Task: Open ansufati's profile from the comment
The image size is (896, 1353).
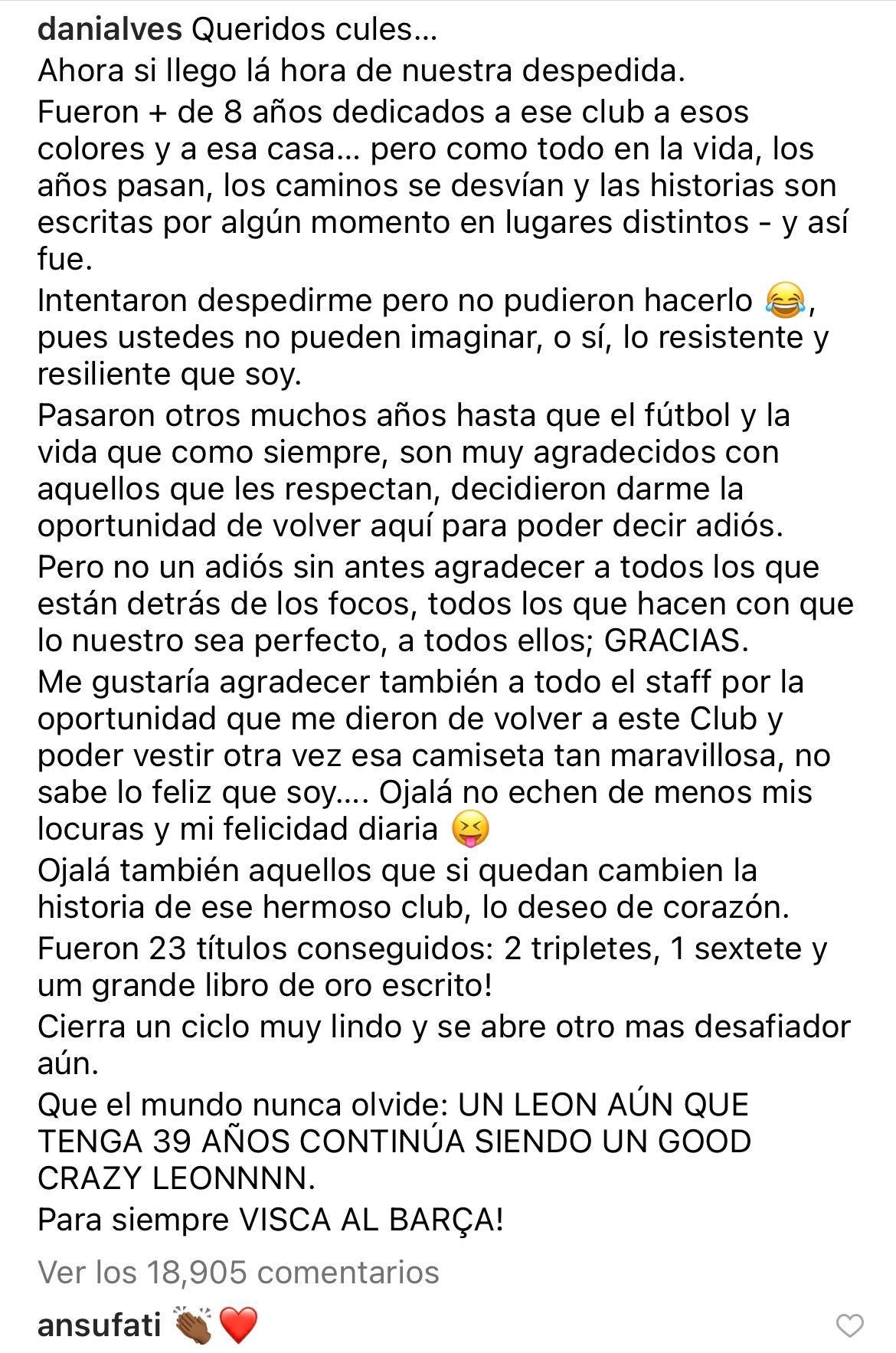Action: tap(99, 1325)
